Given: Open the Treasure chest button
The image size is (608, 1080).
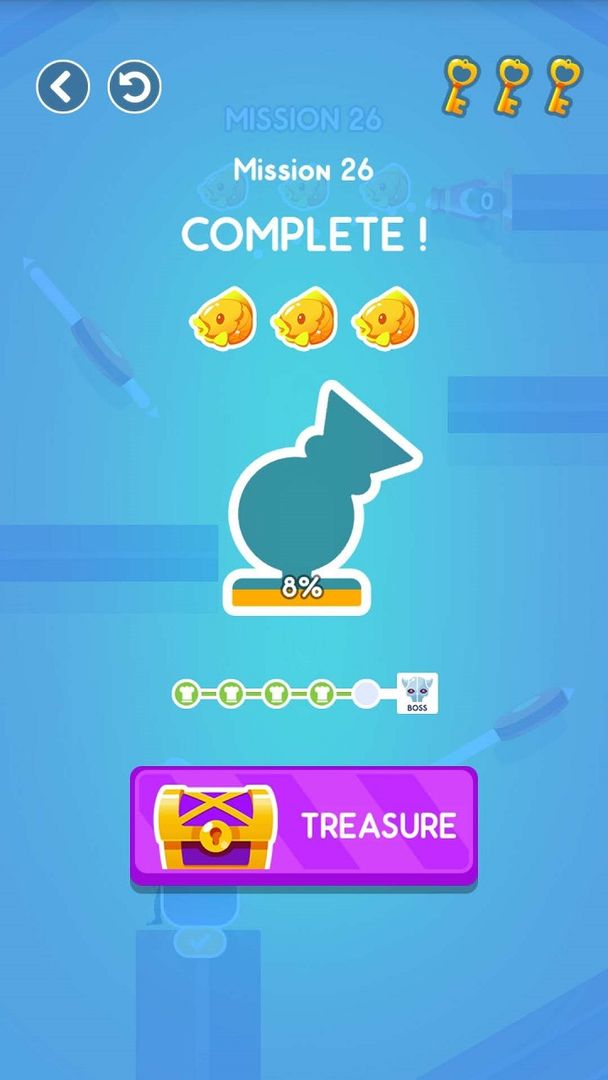Looking at the screenshot, I should point(304,825).
